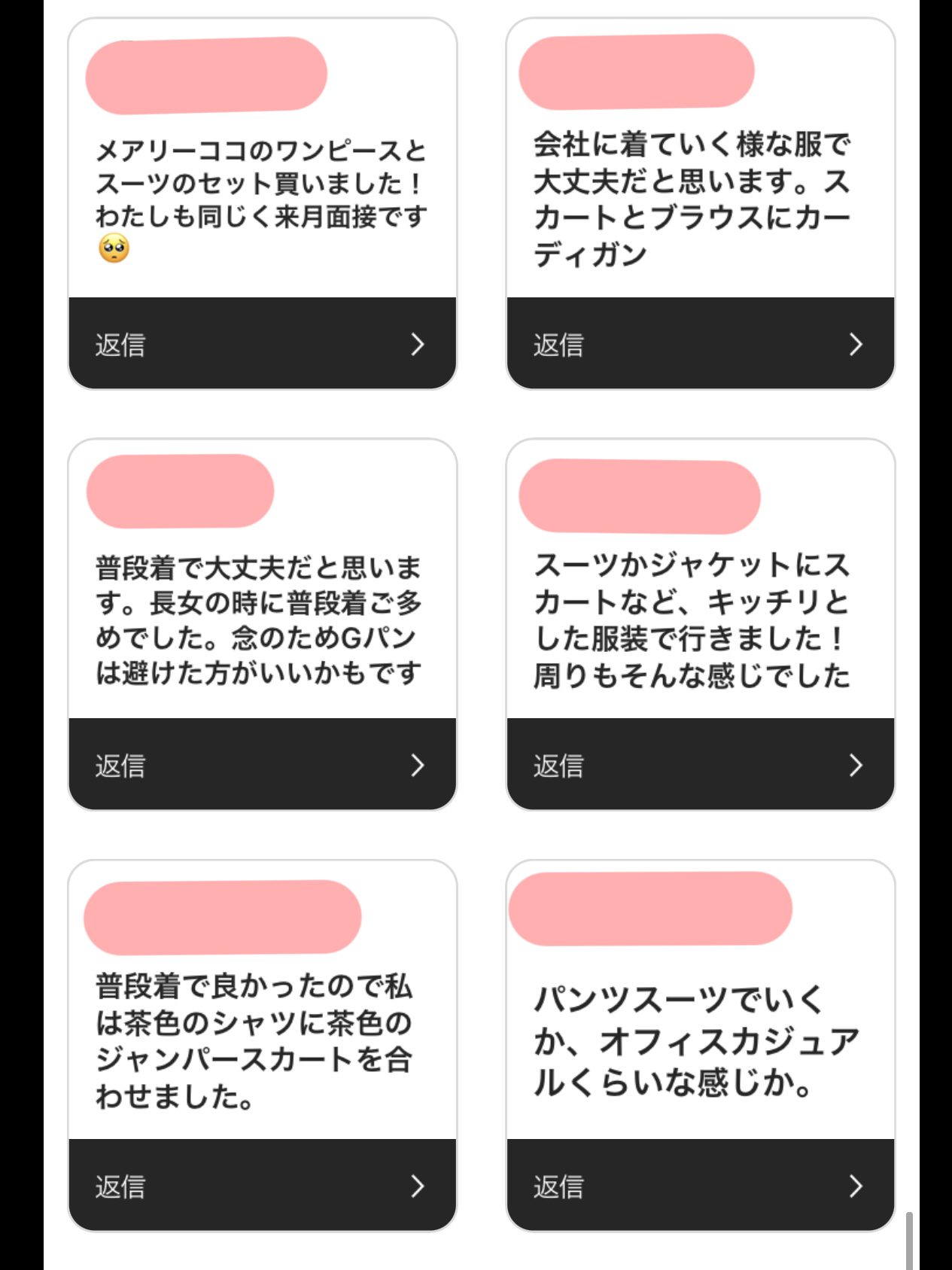Reply to the メアリーココ one-piece and suit answer
The height and width of the screenshot is (1270, 952).
[x=262, y=344]
